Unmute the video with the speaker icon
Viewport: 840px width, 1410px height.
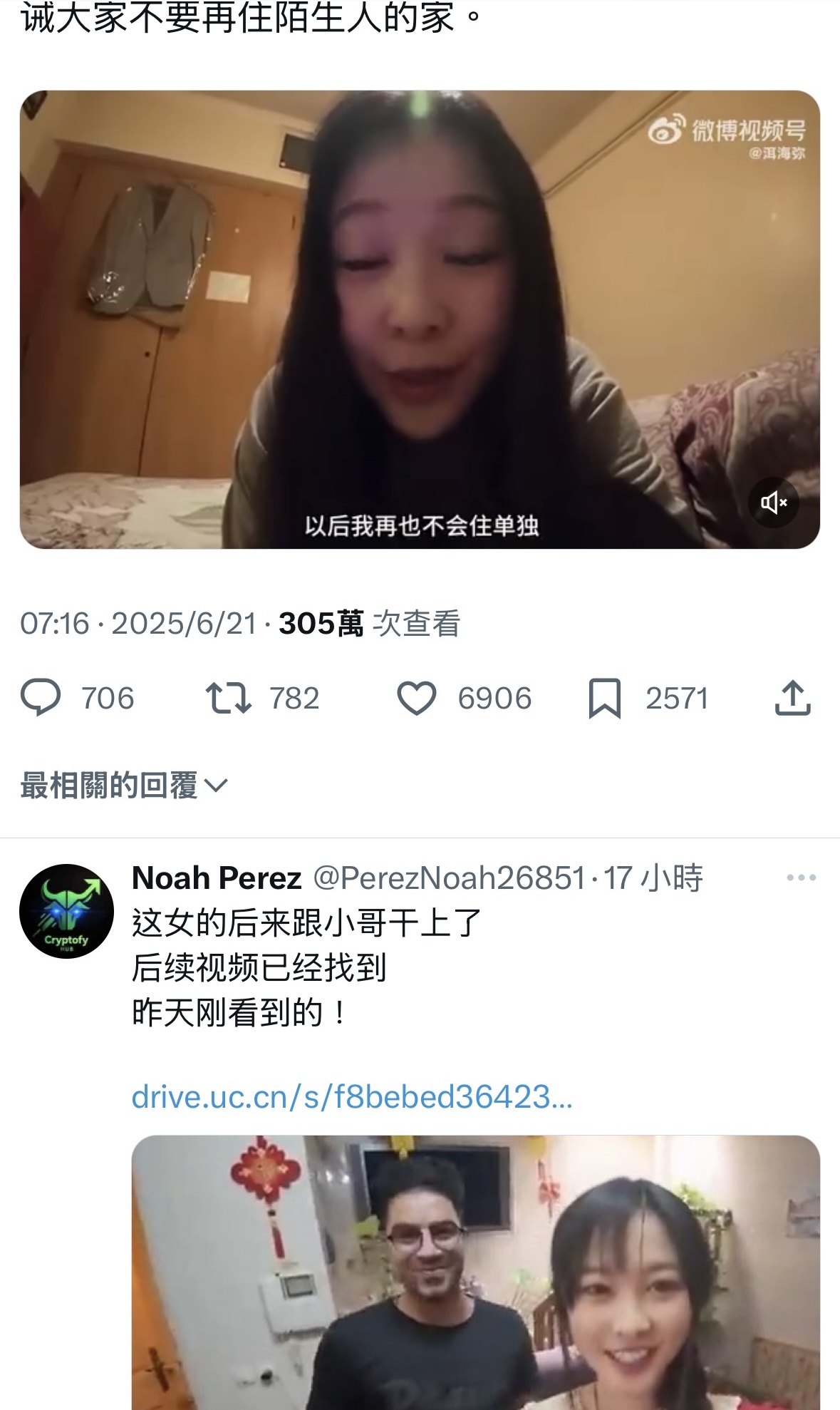click(774, 503)
